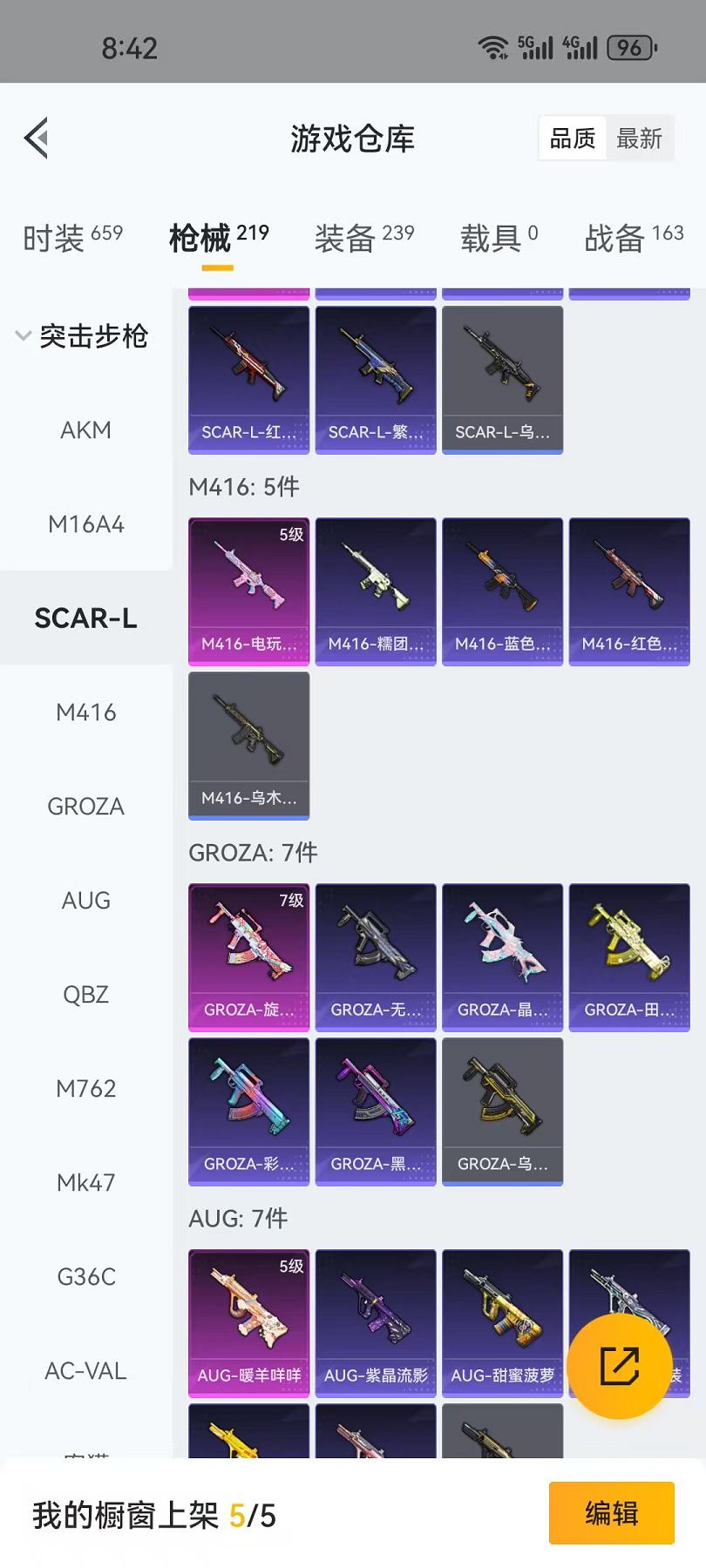Sort by 最新
The height and width of the screenshot is (1568, 706).
639,139
